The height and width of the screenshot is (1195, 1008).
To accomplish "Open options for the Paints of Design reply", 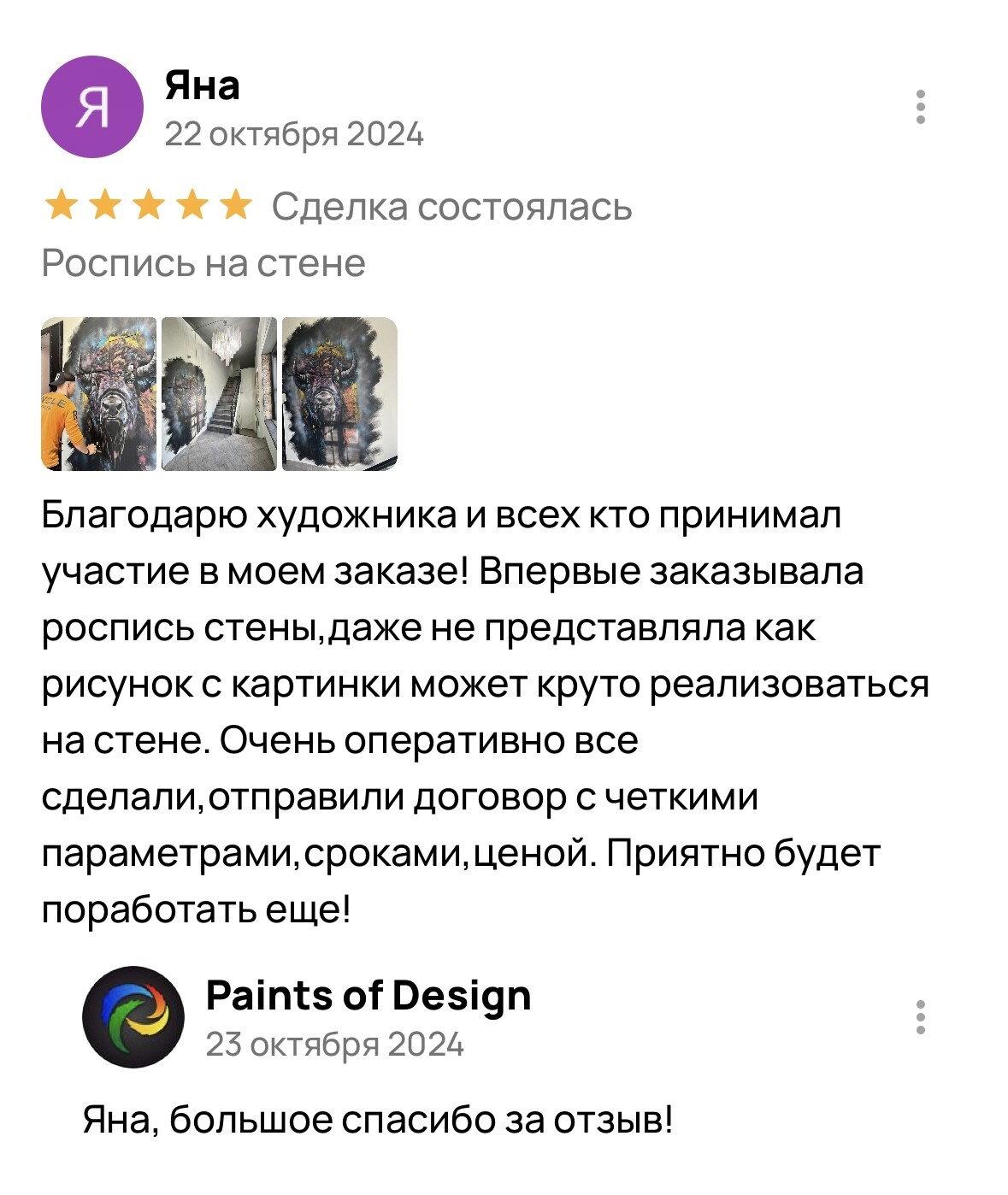I will tap(920, 1017).
